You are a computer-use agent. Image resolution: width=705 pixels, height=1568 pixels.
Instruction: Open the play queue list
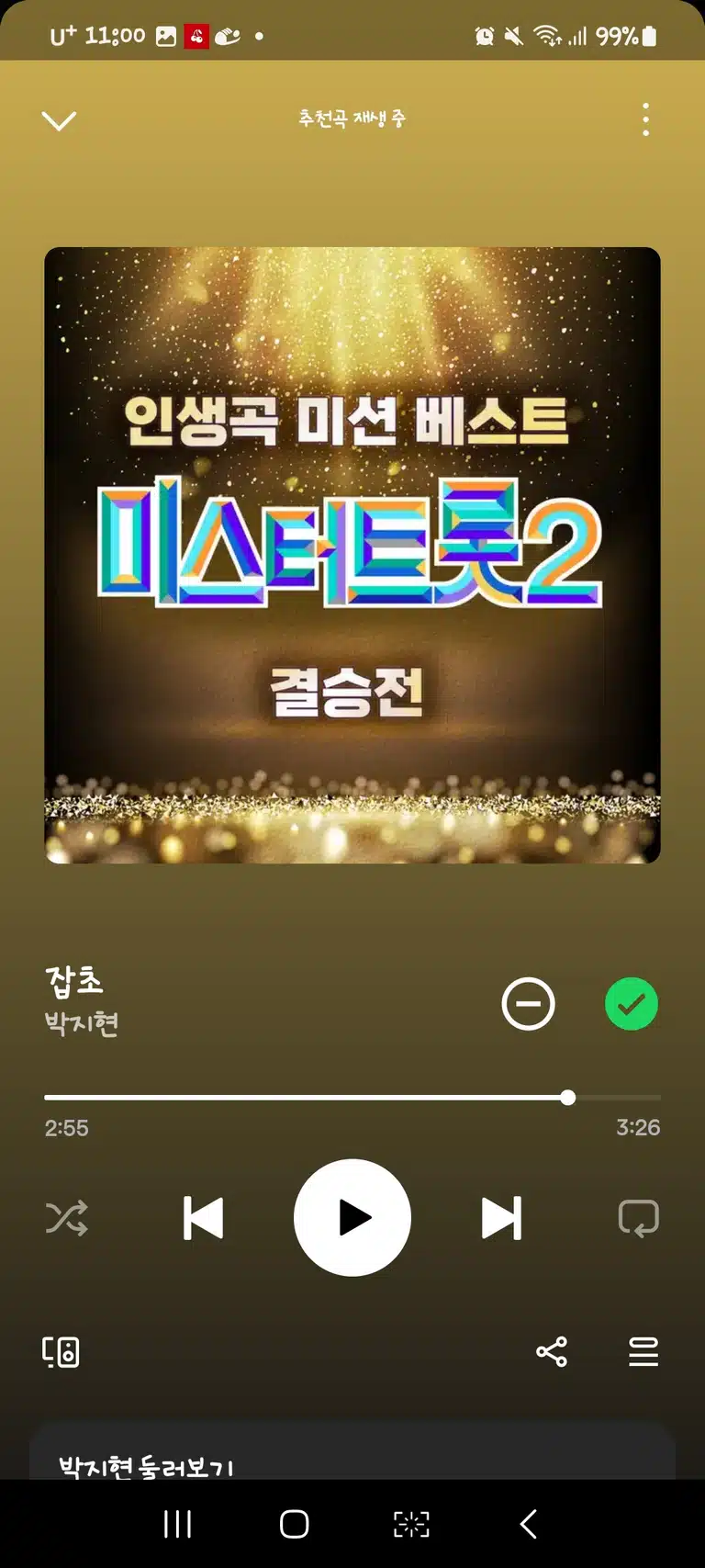pyautogui.click(x=643, y=1352)
